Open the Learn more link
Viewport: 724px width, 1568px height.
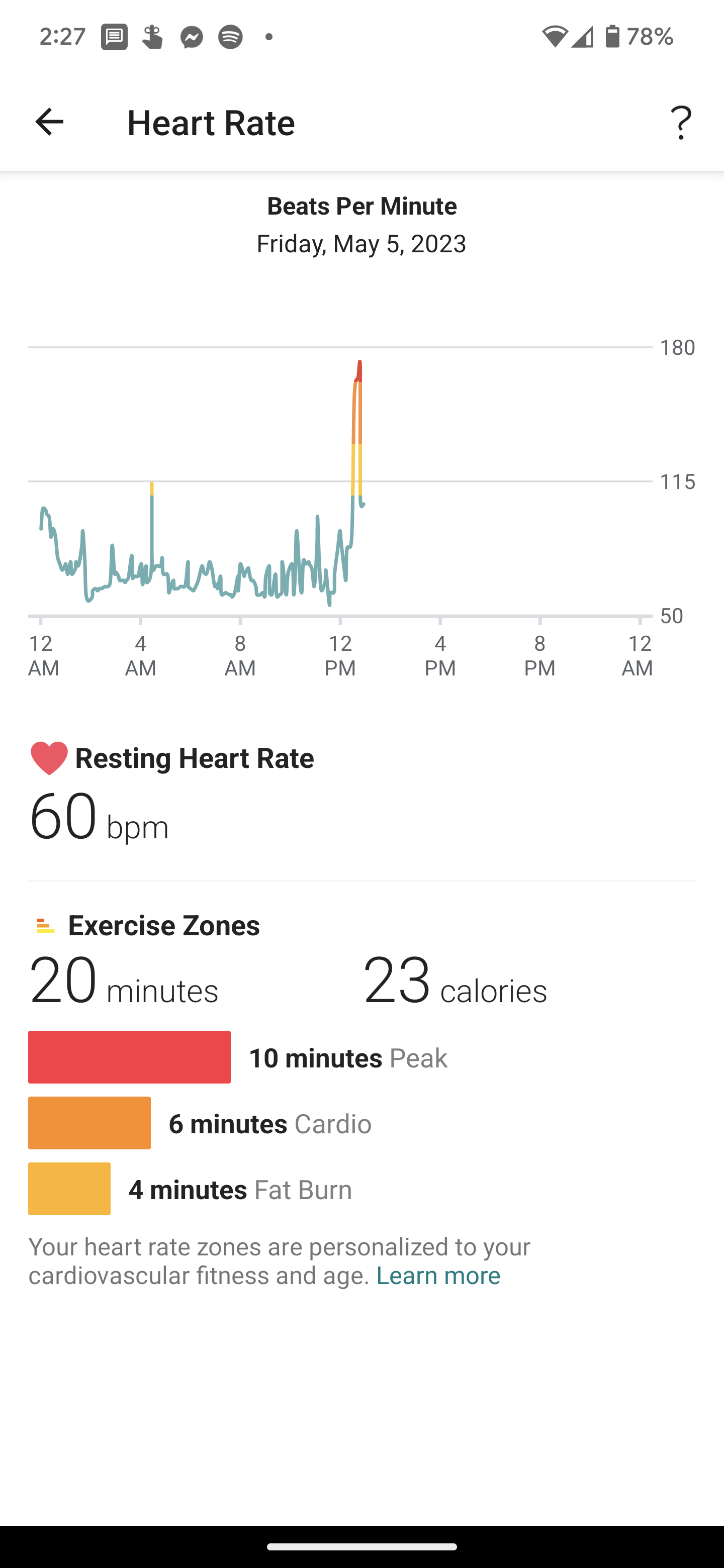438,1275
